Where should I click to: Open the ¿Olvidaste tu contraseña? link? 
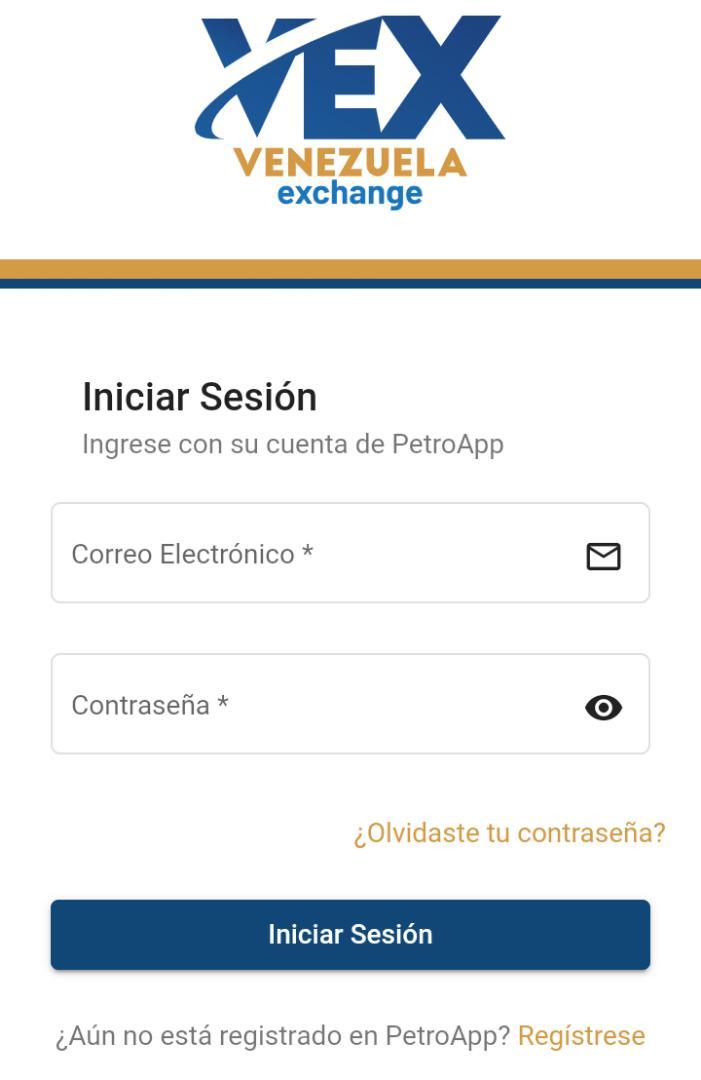(x=509, y=833)
